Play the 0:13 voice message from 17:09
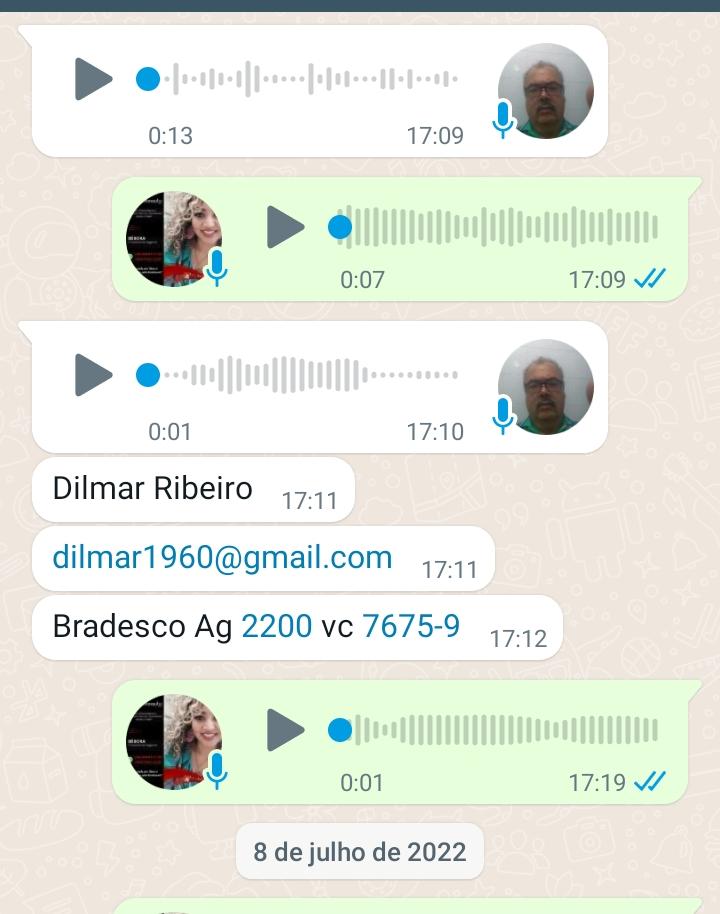 pos(93,79)
